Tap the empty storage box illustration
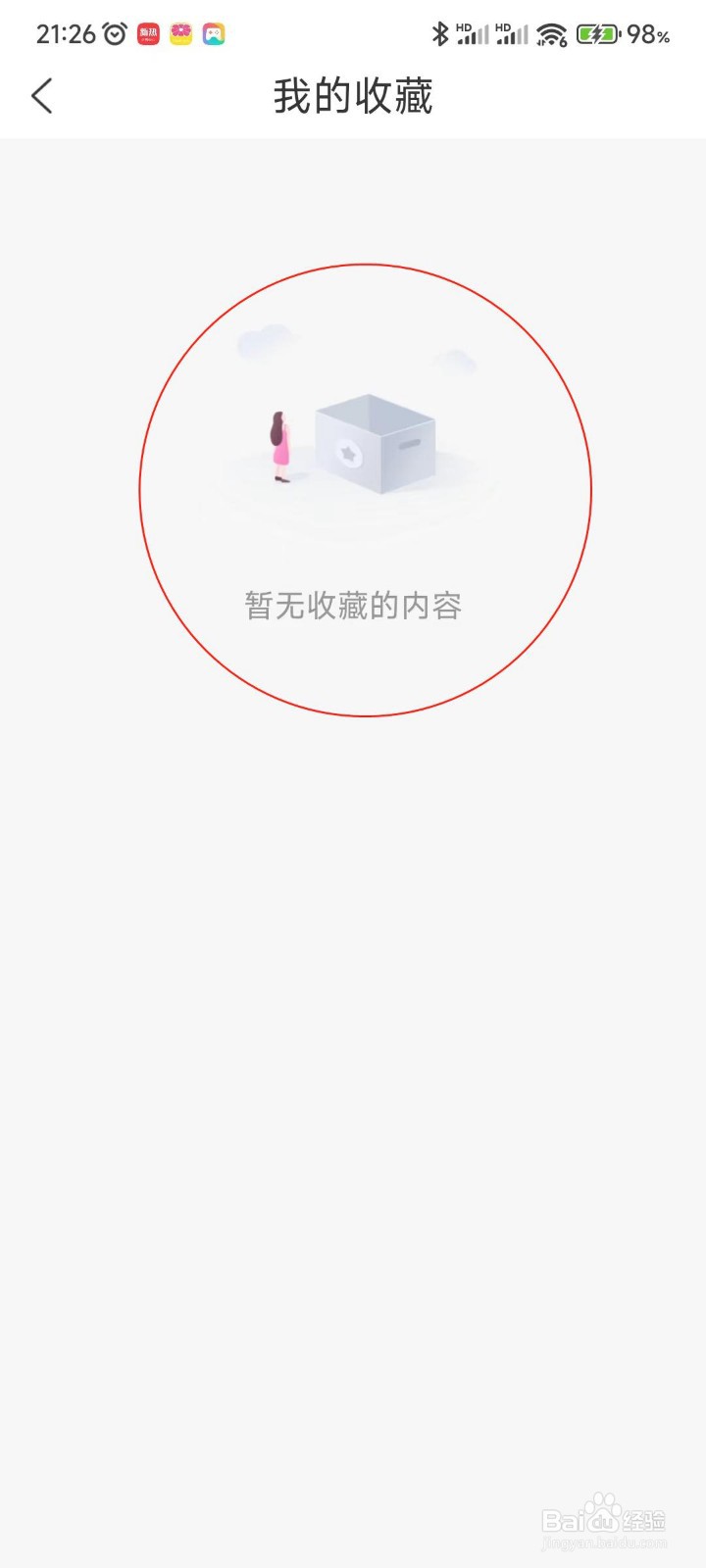This screenshot has height=1568, width=706. pyautogui.click(x=375, y=441)
